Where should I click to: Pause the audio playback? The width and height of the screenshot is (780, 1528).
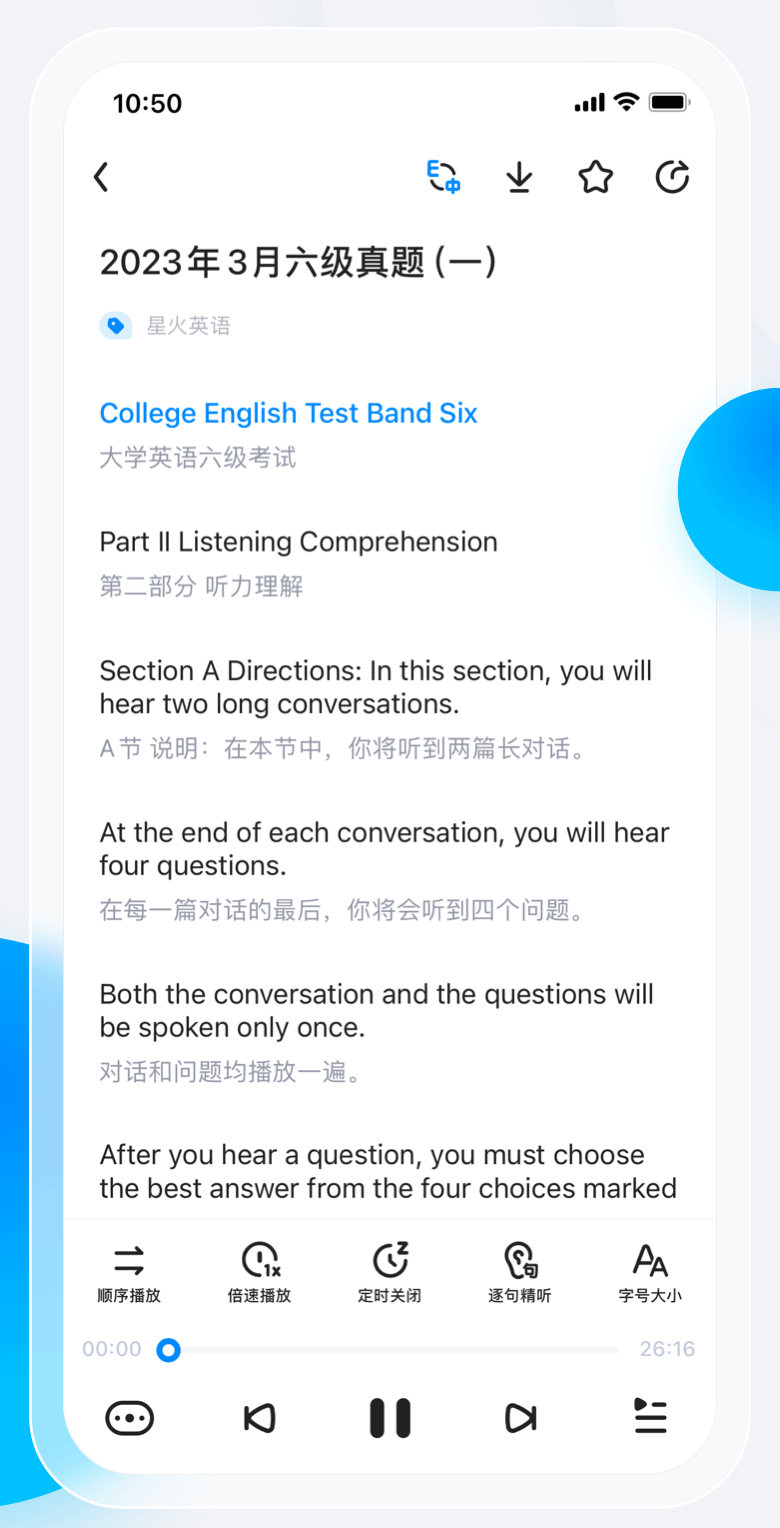click(390, 1418)
